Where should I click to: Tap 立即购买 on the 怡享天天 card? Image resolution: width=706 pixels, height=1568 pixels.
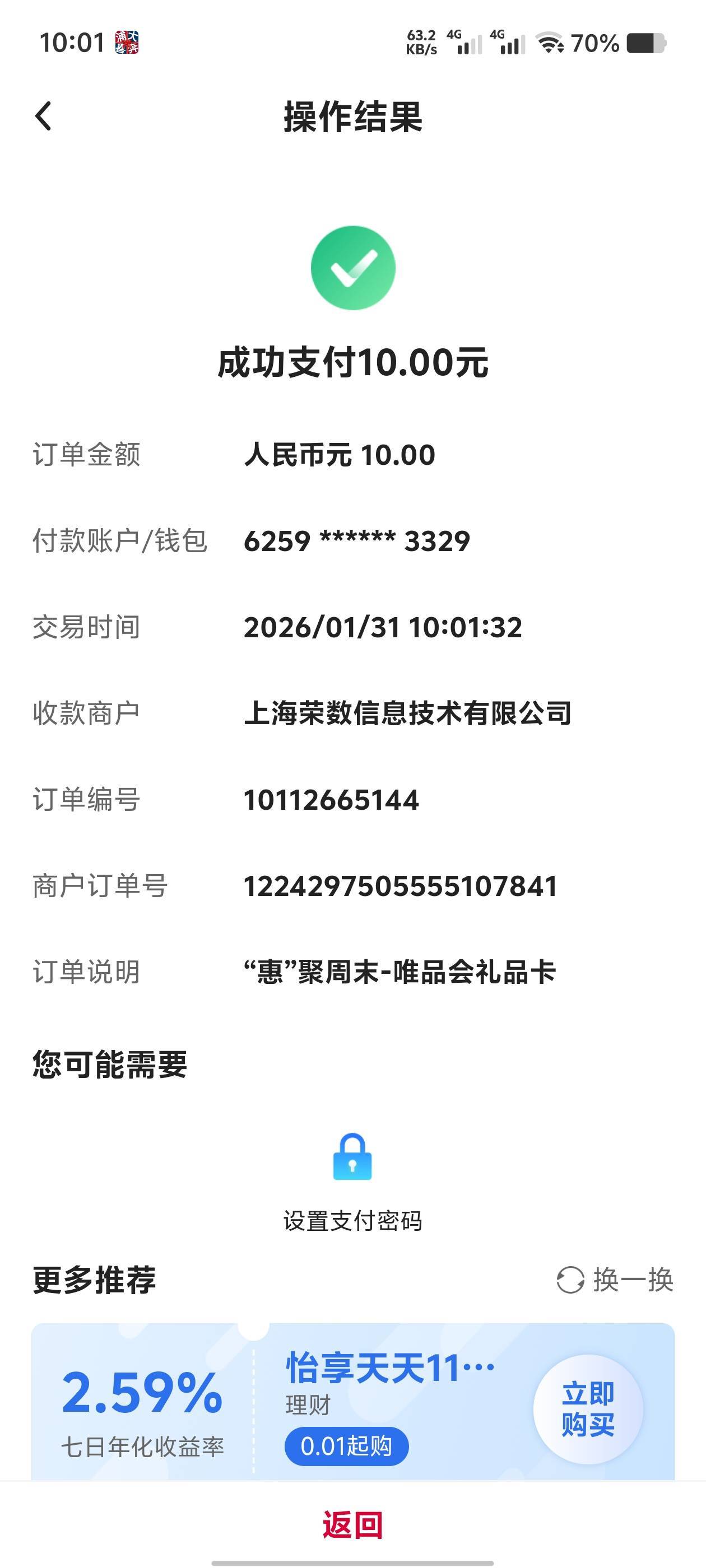click(x=588, y=1408)
